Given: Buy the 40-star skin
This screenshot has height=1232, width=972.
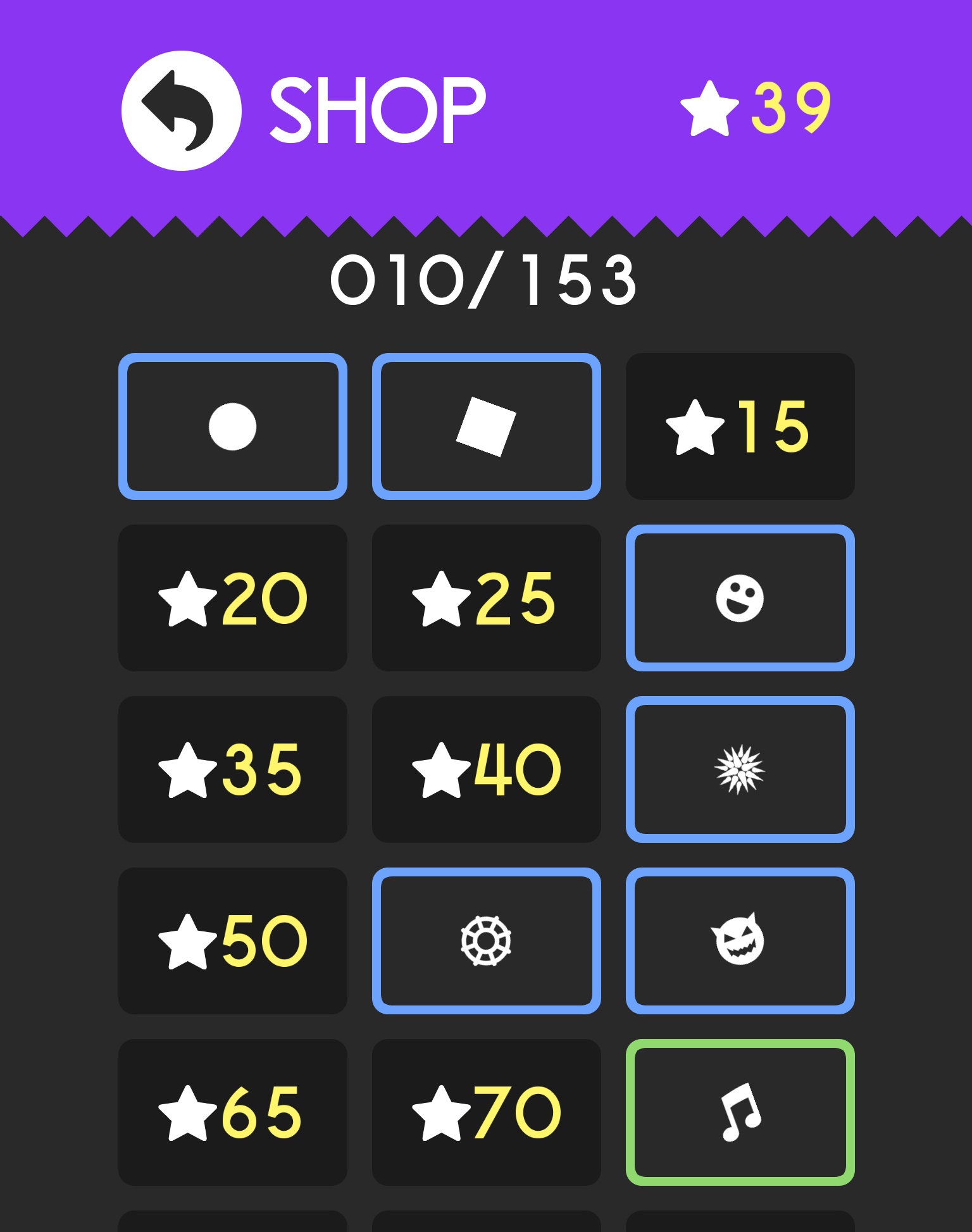Looking at the screenshot, I should (x=486, y=769).
